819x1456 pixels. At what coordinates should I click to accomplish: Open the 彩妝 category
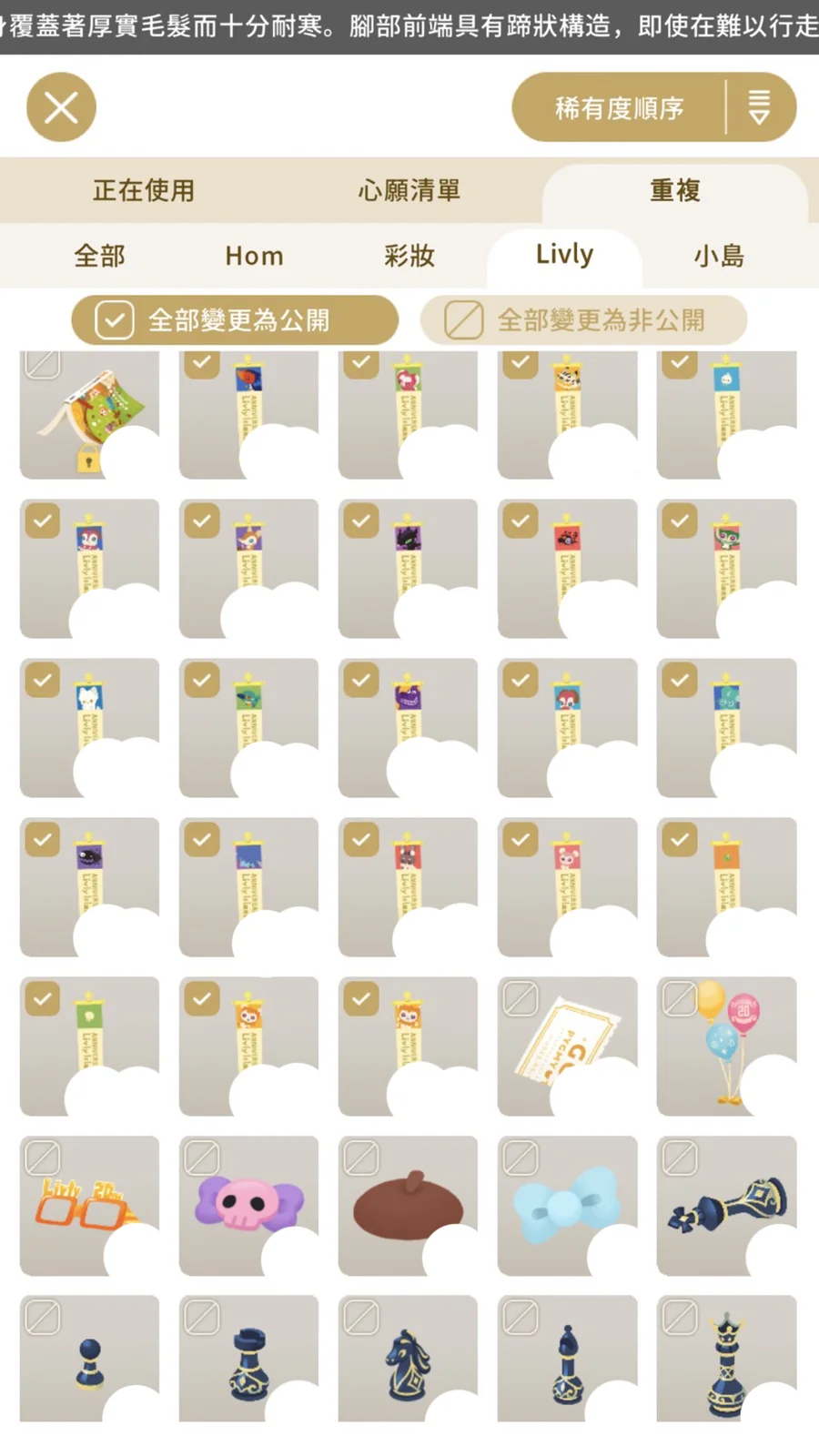tap(409, 256)
